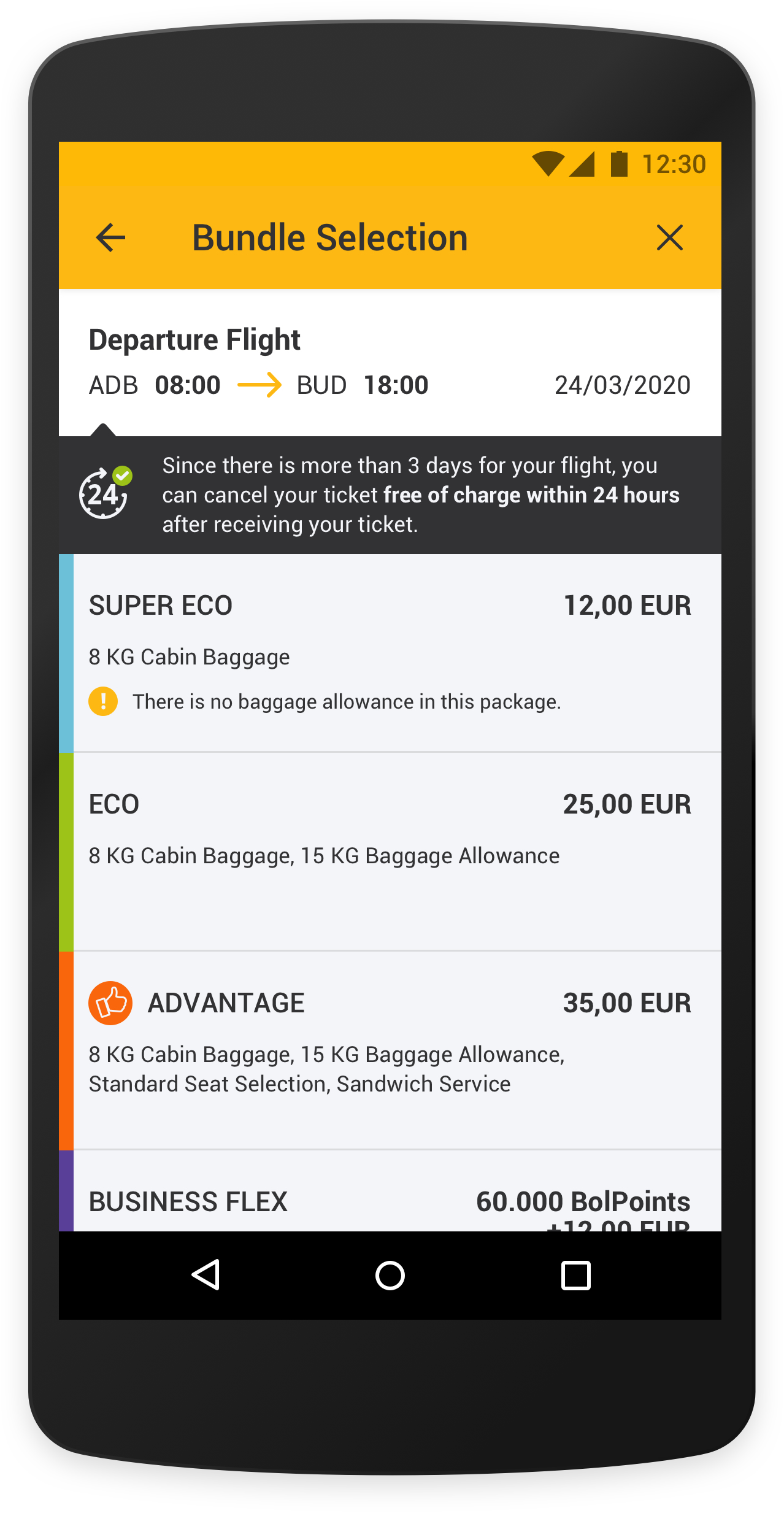
Task: Open the 24/03/2020 flight date details
Action: pos(623,384)
